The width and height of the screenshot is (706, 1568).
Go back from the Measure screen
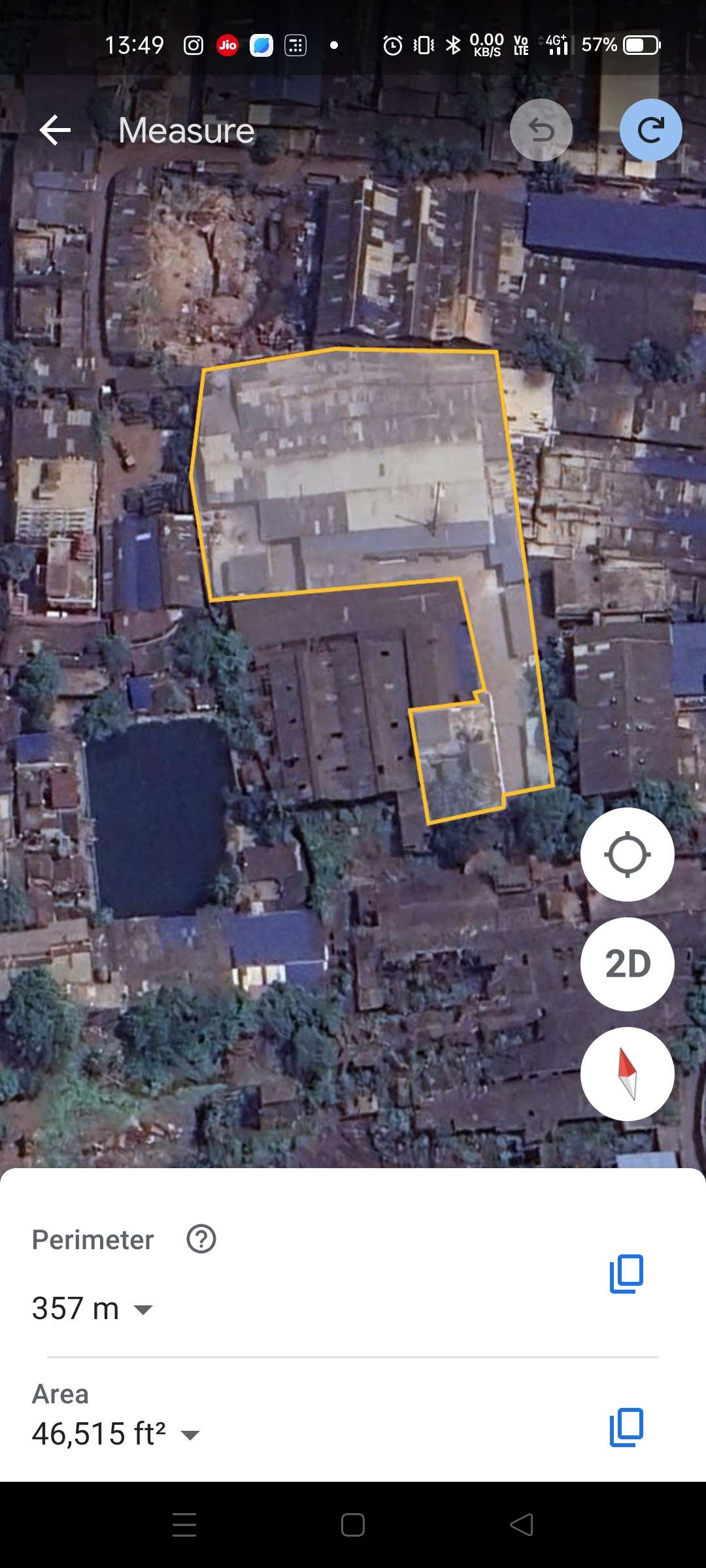click(x=55, y=130)
